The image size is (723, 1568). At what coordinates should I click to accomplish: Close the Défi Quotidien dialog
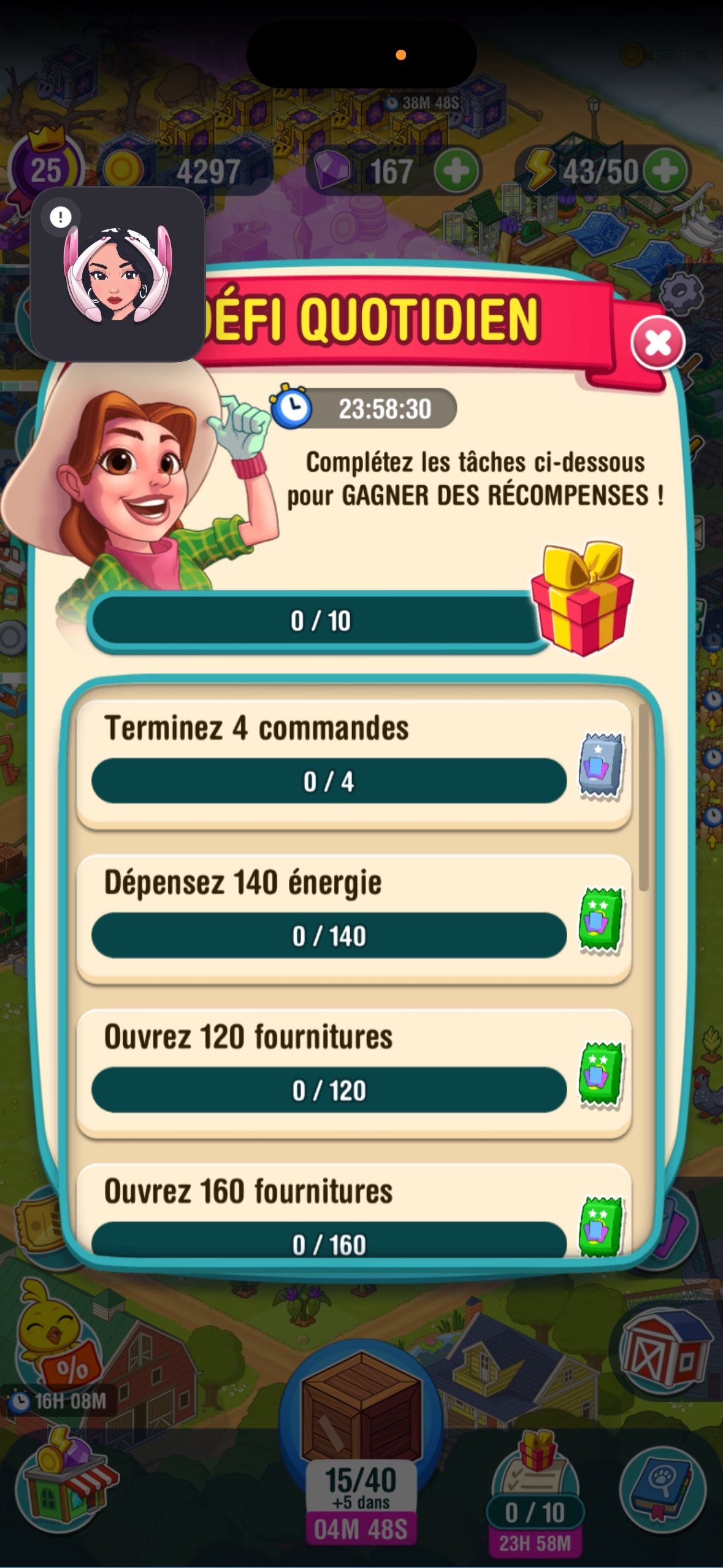pyautogui.click(x=657, y=343)
